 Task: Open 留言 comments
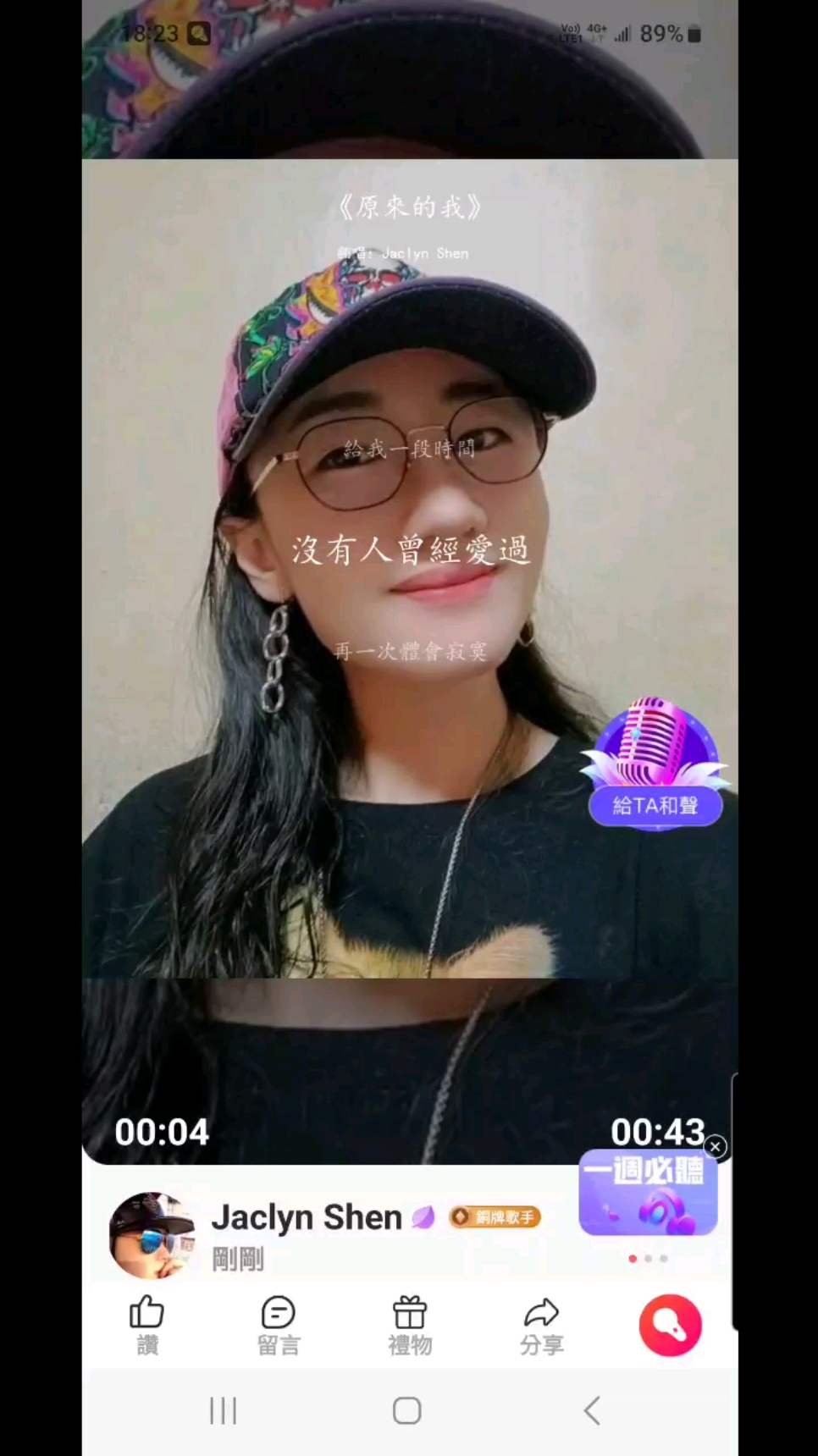pos(278,1325)
